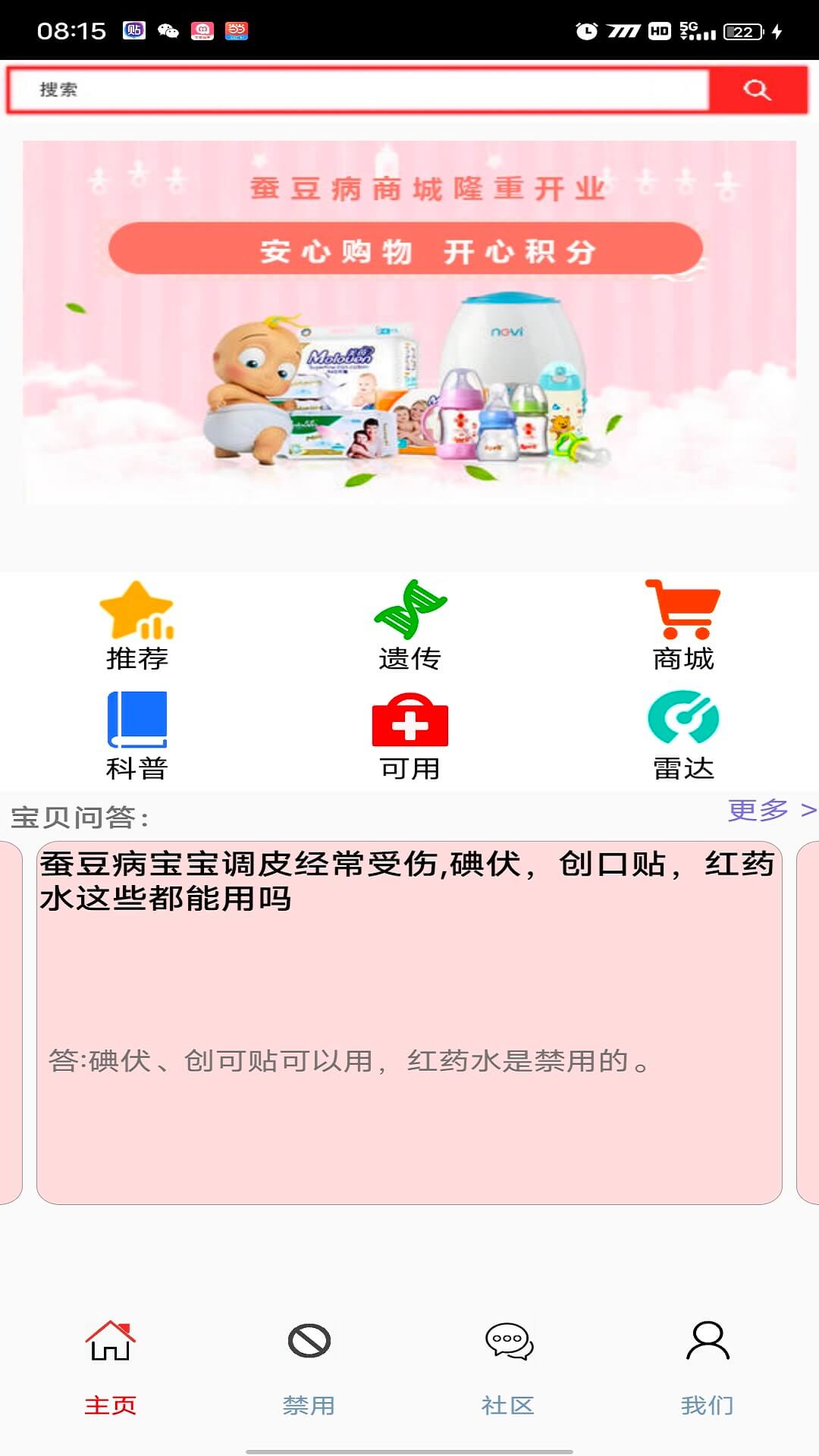The height and width of the screenshot is (1456, 819).
Task: Open the 科普 science education section
Action: tap(136, 736)
